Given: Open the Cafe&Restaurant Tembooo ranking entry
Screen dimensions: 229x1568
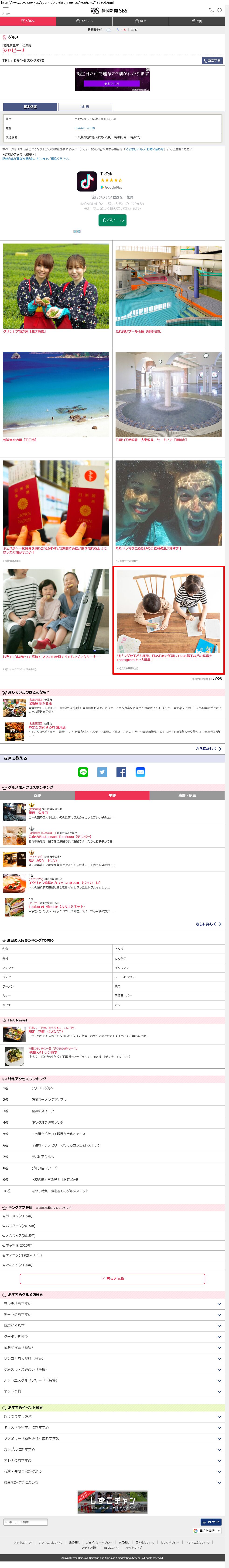Looking at the screenshot, I should point(60,836).
